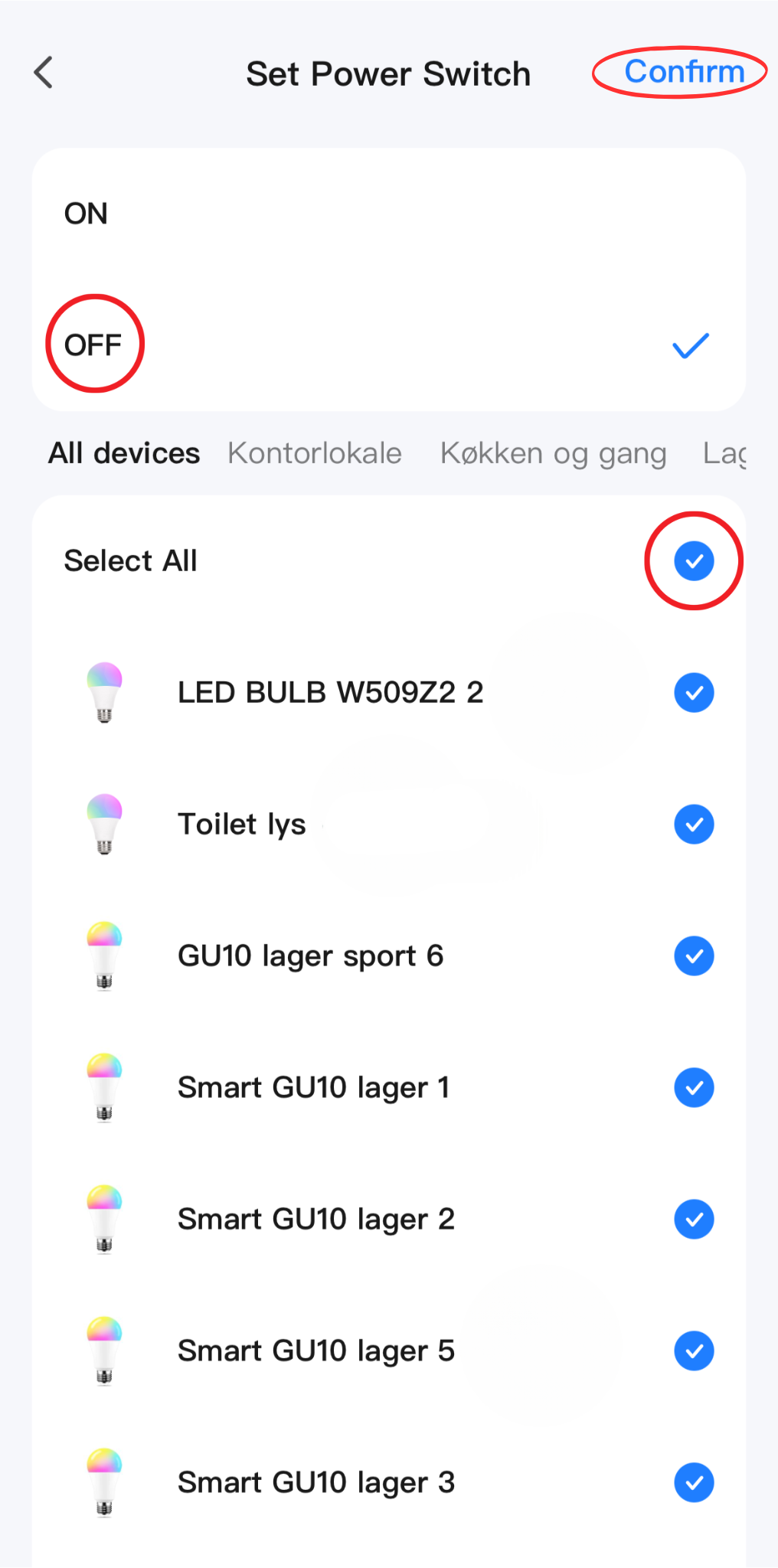
Task: Switch to the Kontorlokale tab
Action: click(315, 453)
